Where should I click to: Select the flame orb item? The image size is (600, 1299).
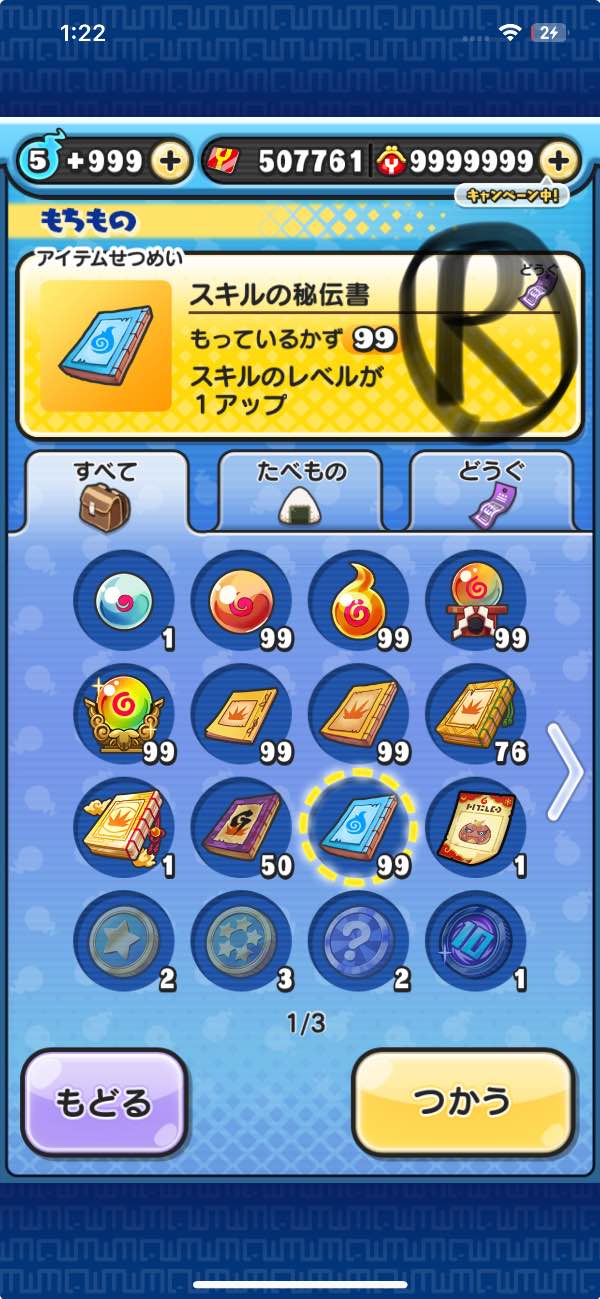click(358, 601)
